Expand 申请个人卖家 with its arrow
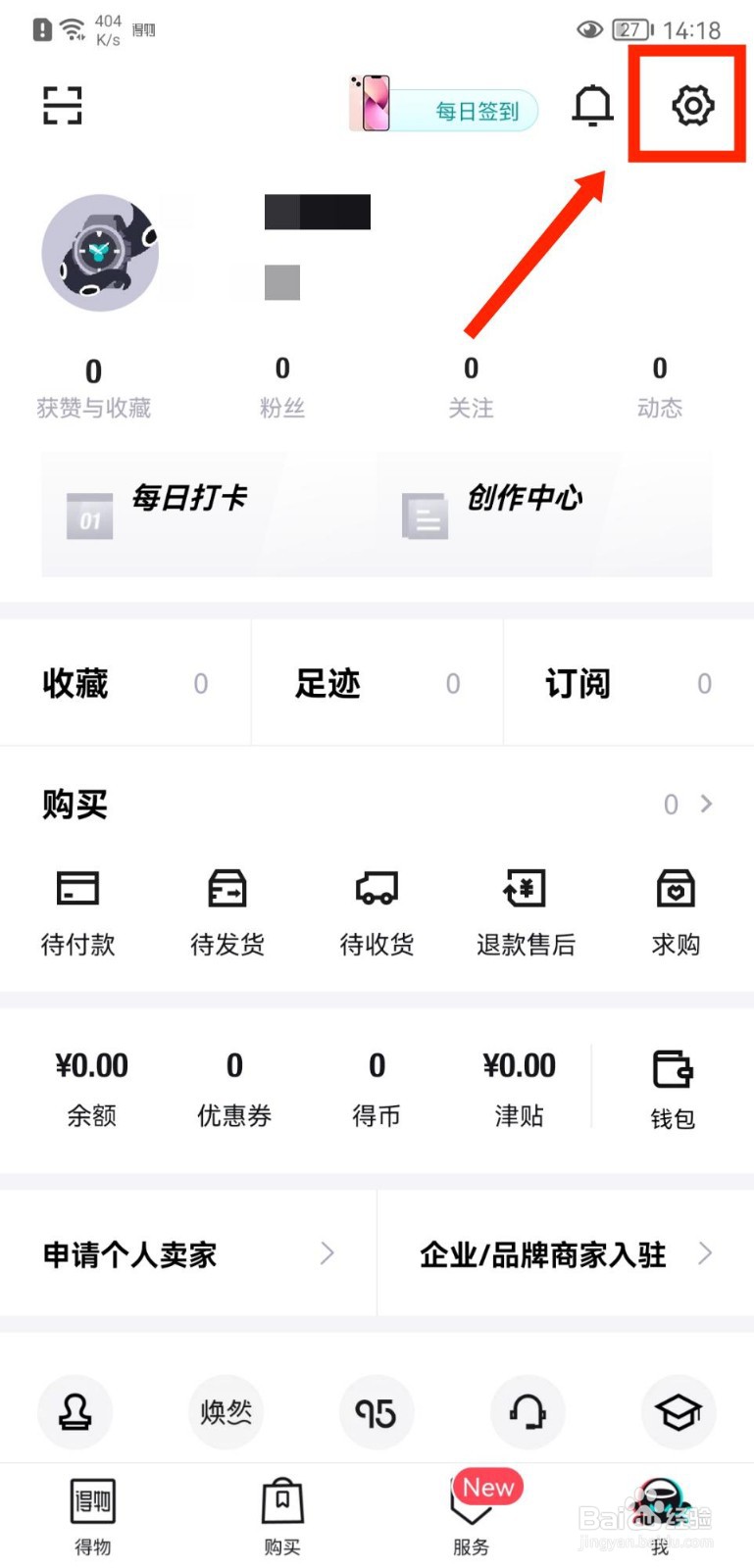Image resolution: width=754 pixels, height=1568 pixels. tap(327, 1252)
